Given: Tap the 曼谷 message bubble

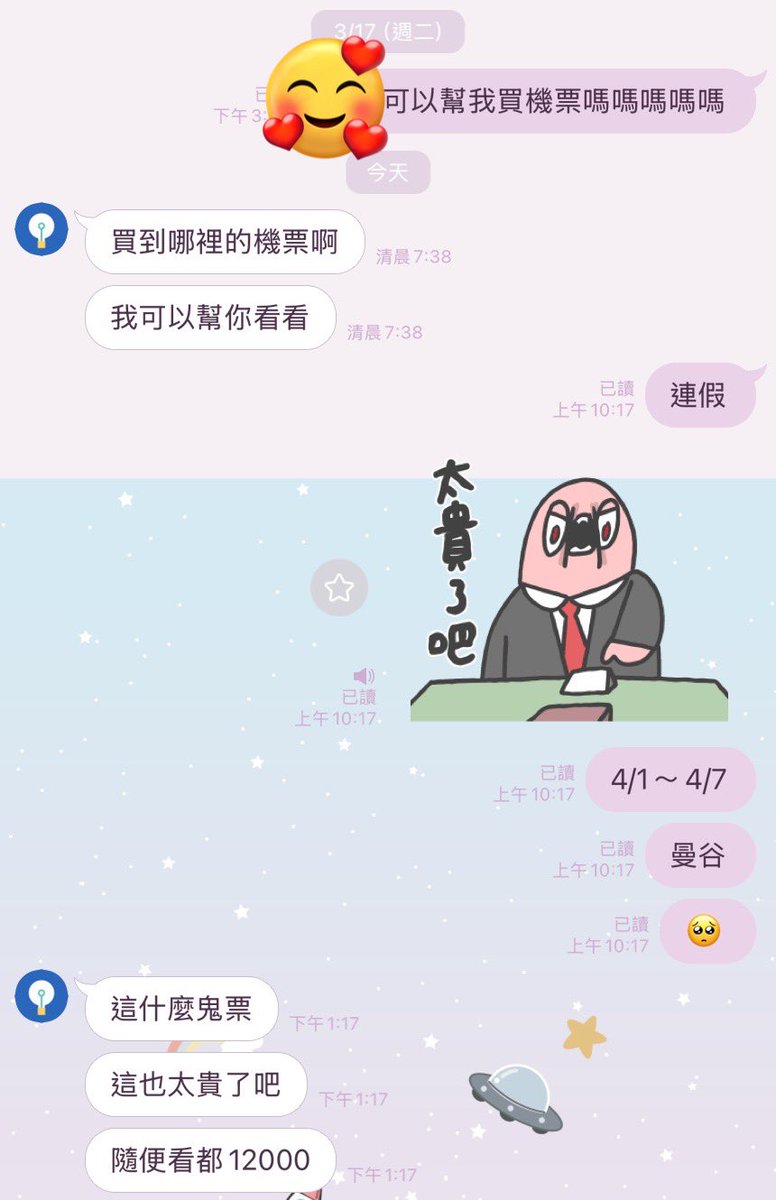Looking at the screenshot, I should [701, 855].
